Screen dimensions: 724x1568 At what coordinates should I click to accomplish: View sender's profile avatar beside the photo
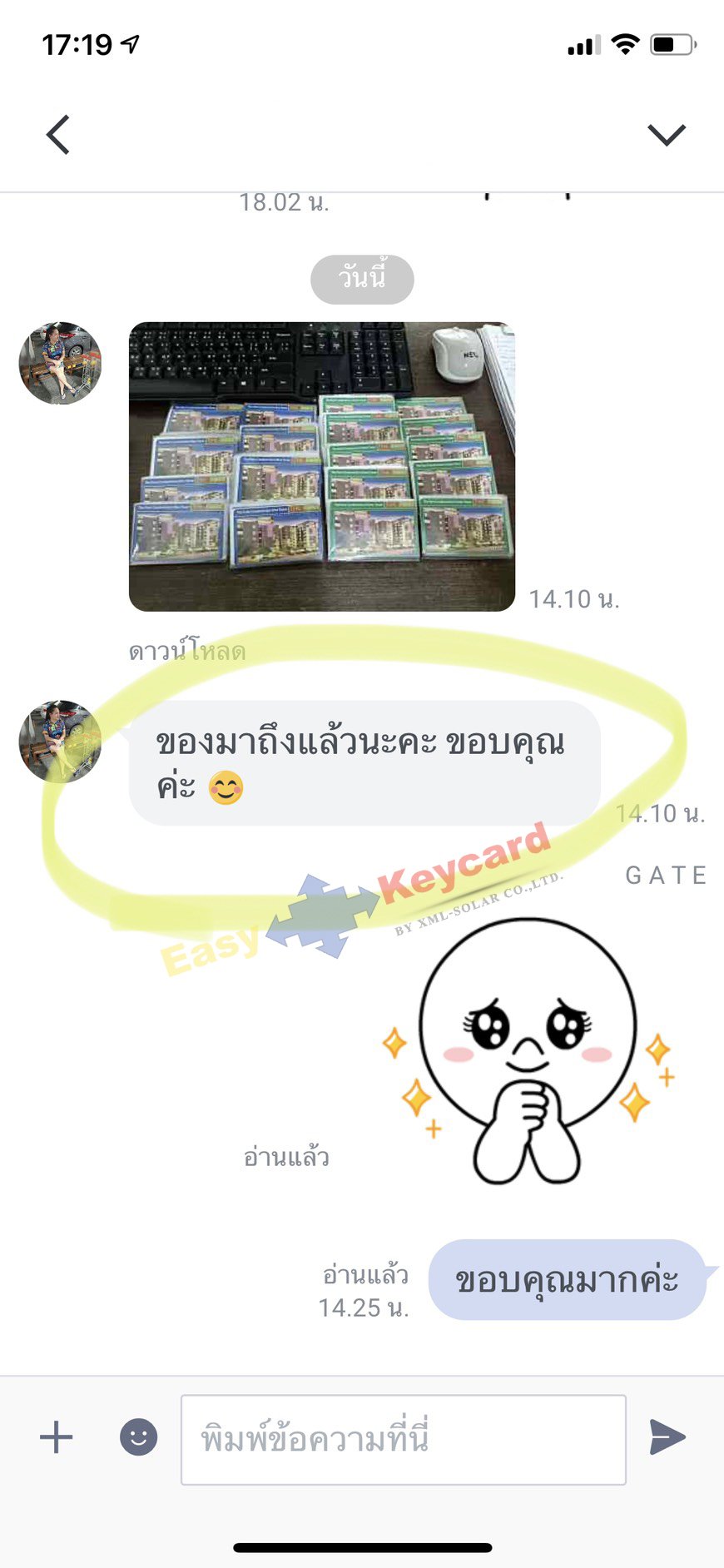(x=60, y=364)
